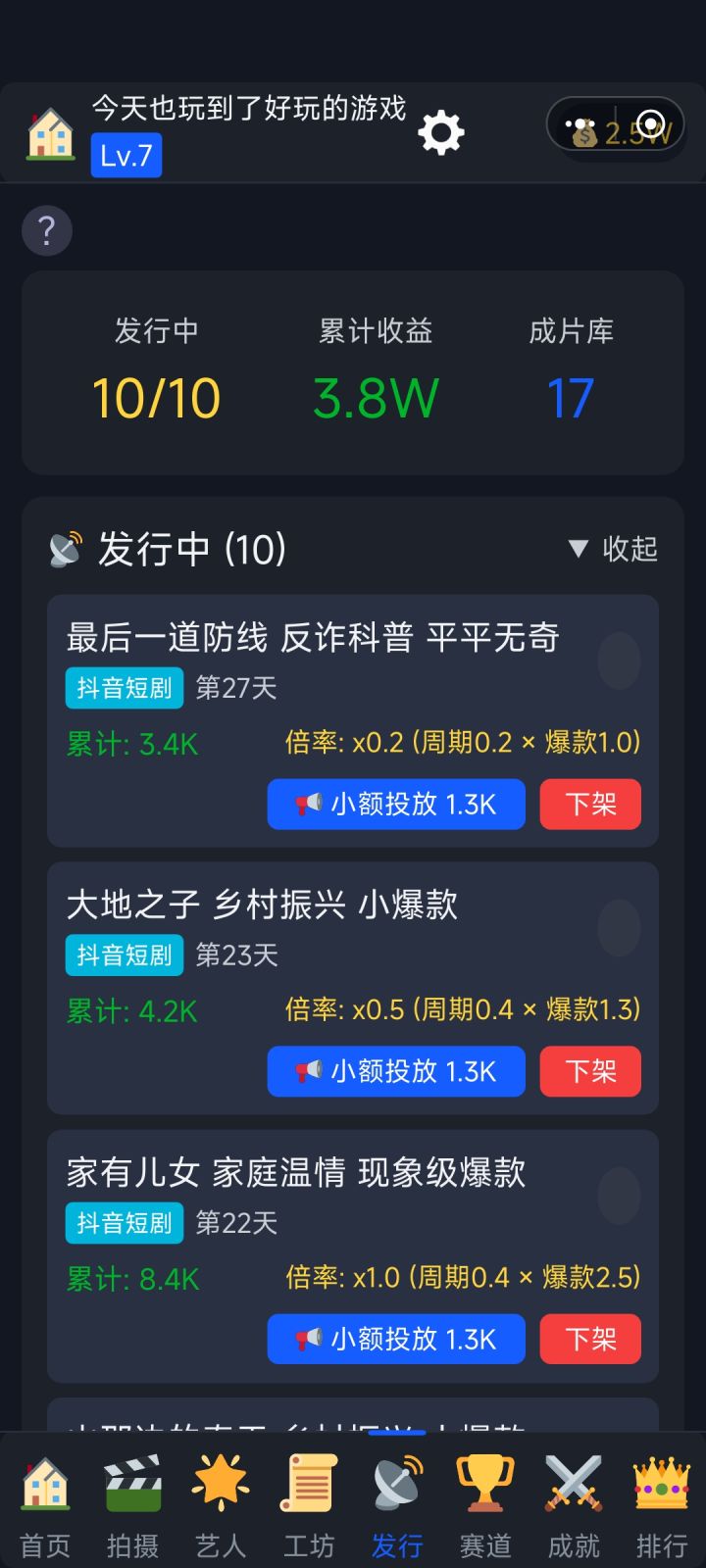
Task: Tap the mini-program close target icon
Action: [651, 125]
